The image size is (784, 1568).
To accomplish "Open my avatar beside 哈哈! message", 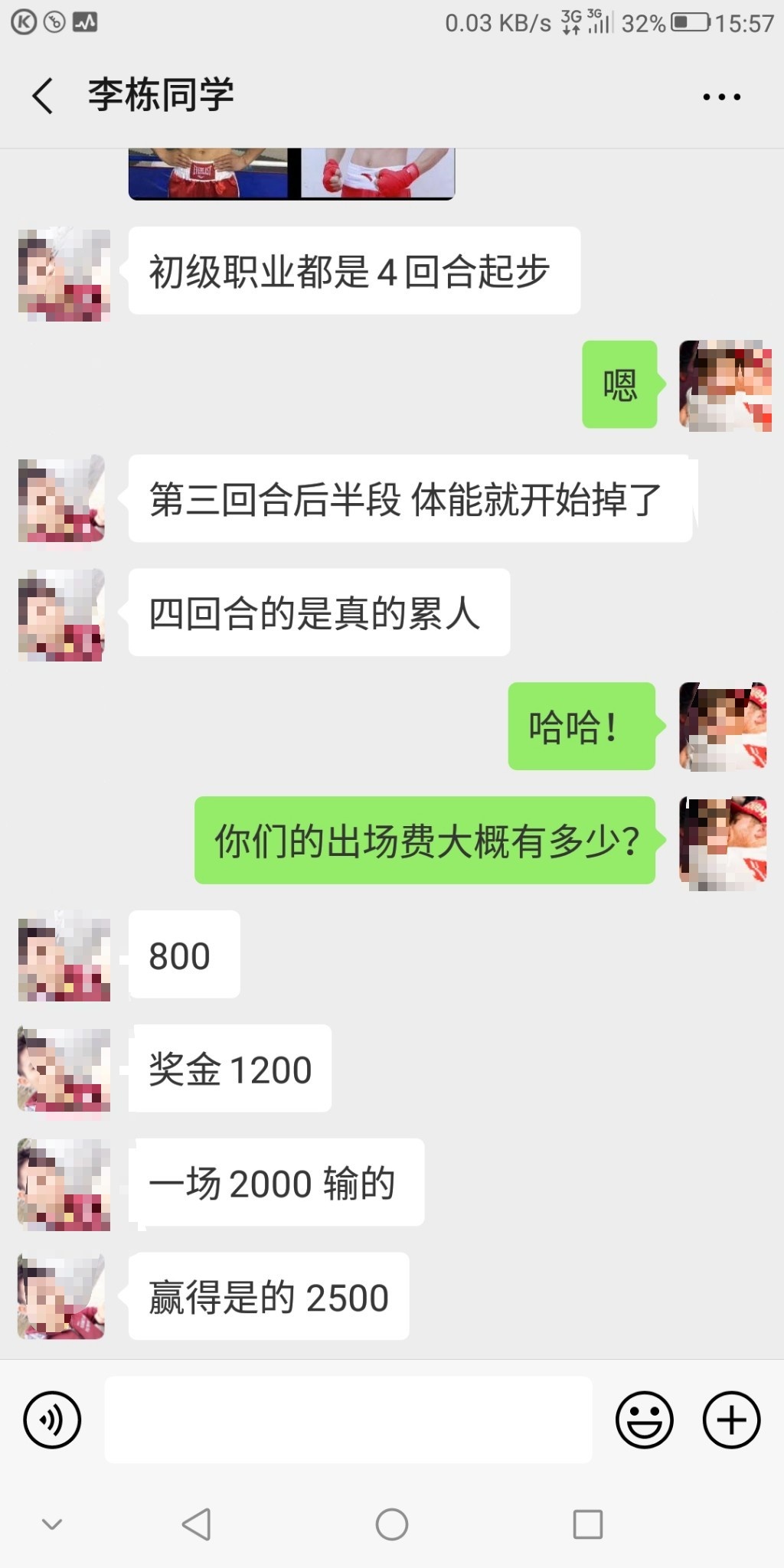I will (724, 726).
